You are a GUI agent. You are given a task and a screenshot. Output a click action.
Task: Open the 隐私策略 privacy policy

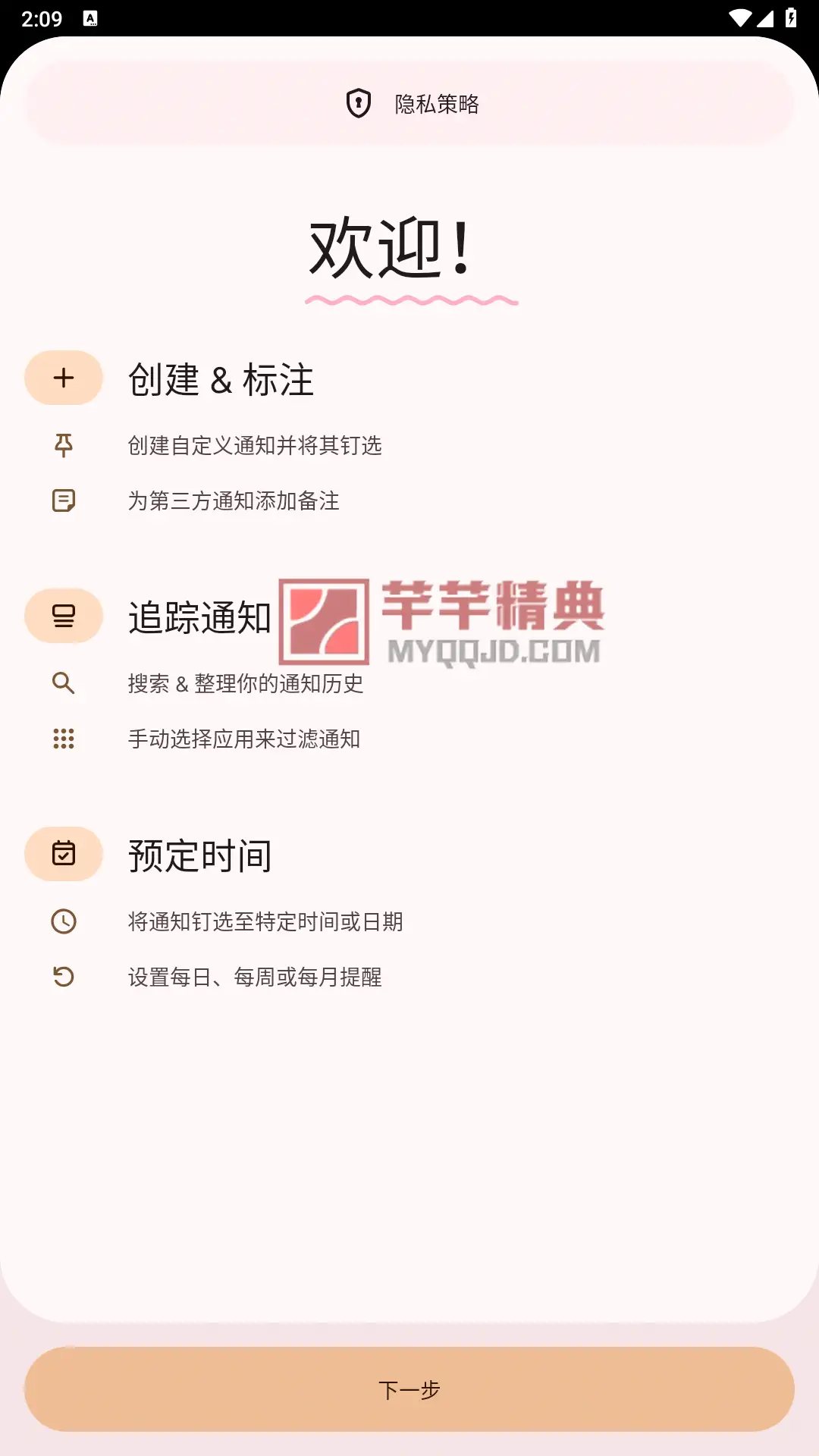pyautogui.click(x=410, y=103)
